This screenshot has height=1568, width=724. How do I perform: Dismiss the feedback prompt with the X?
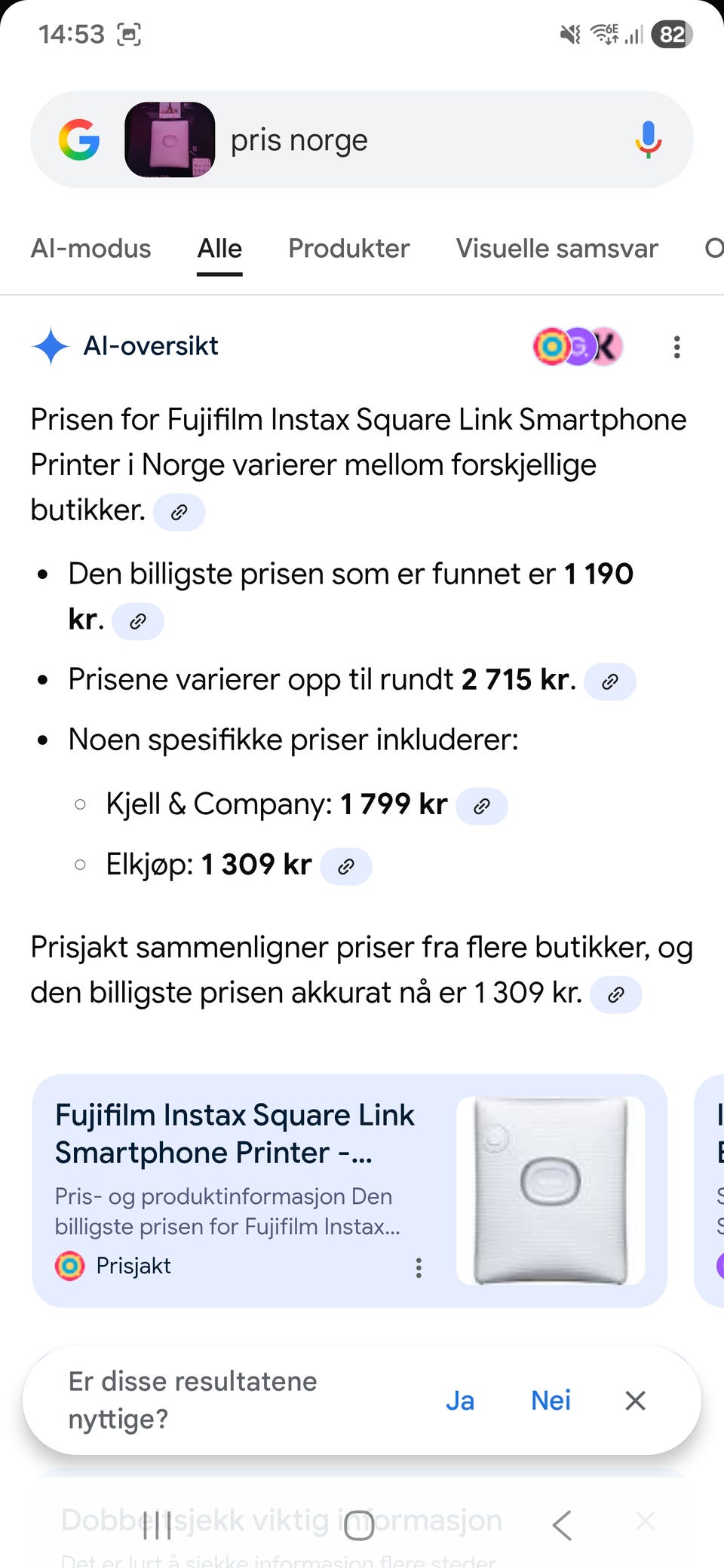(636, 1400)
